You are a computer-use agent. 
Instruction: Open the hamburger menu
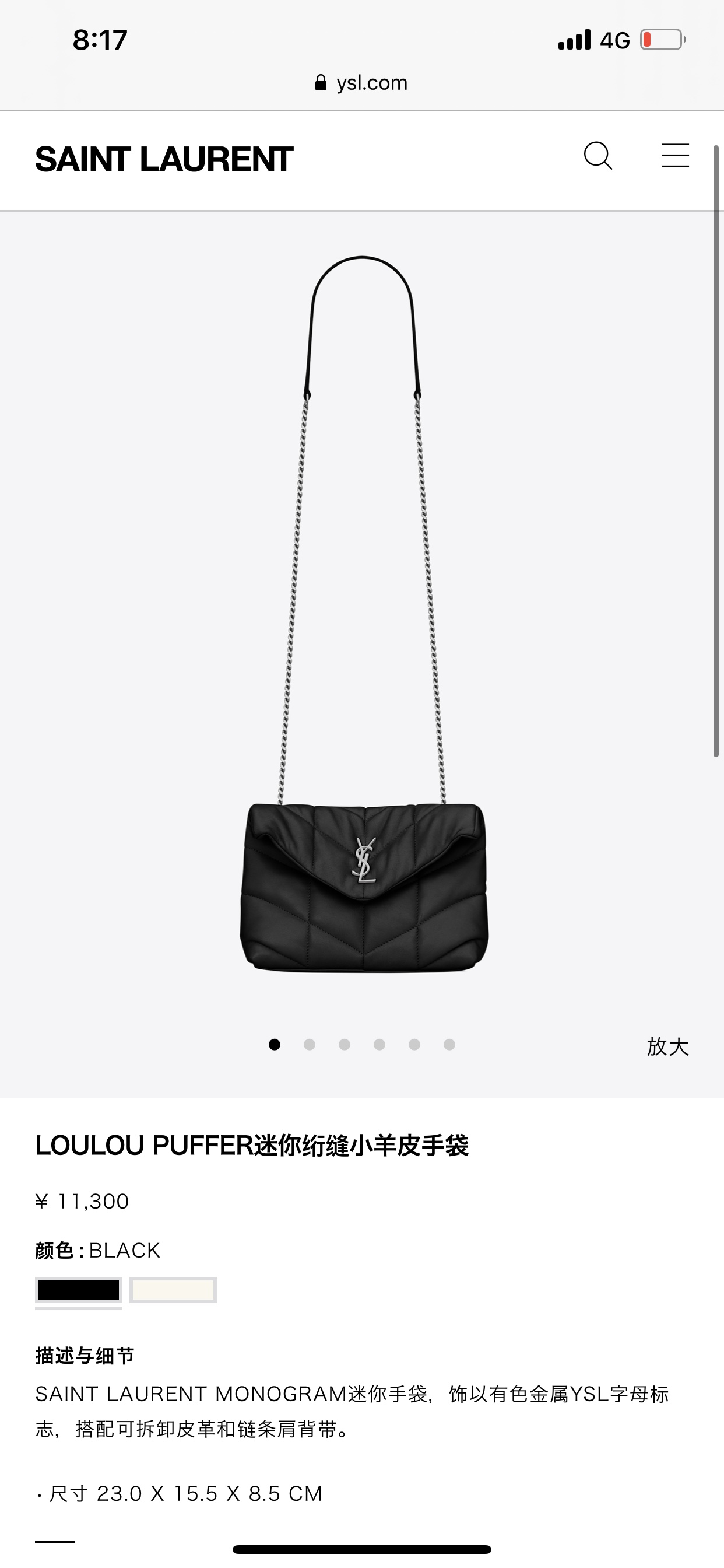pyautogui.click(x=676, y=155)
